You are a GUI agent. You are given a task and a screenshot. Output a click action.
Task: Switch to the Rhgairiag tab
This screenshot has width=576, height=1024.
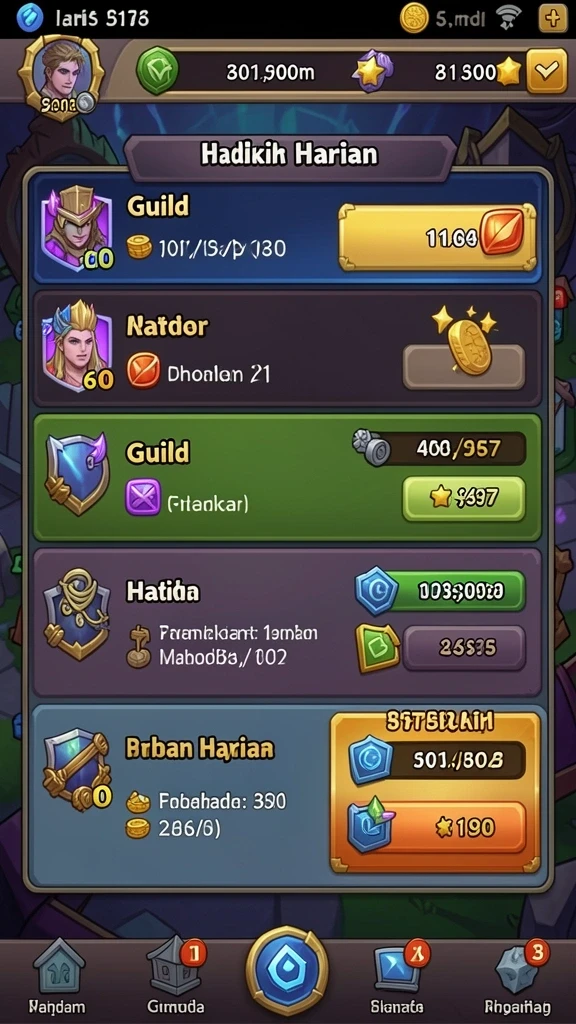518,978
